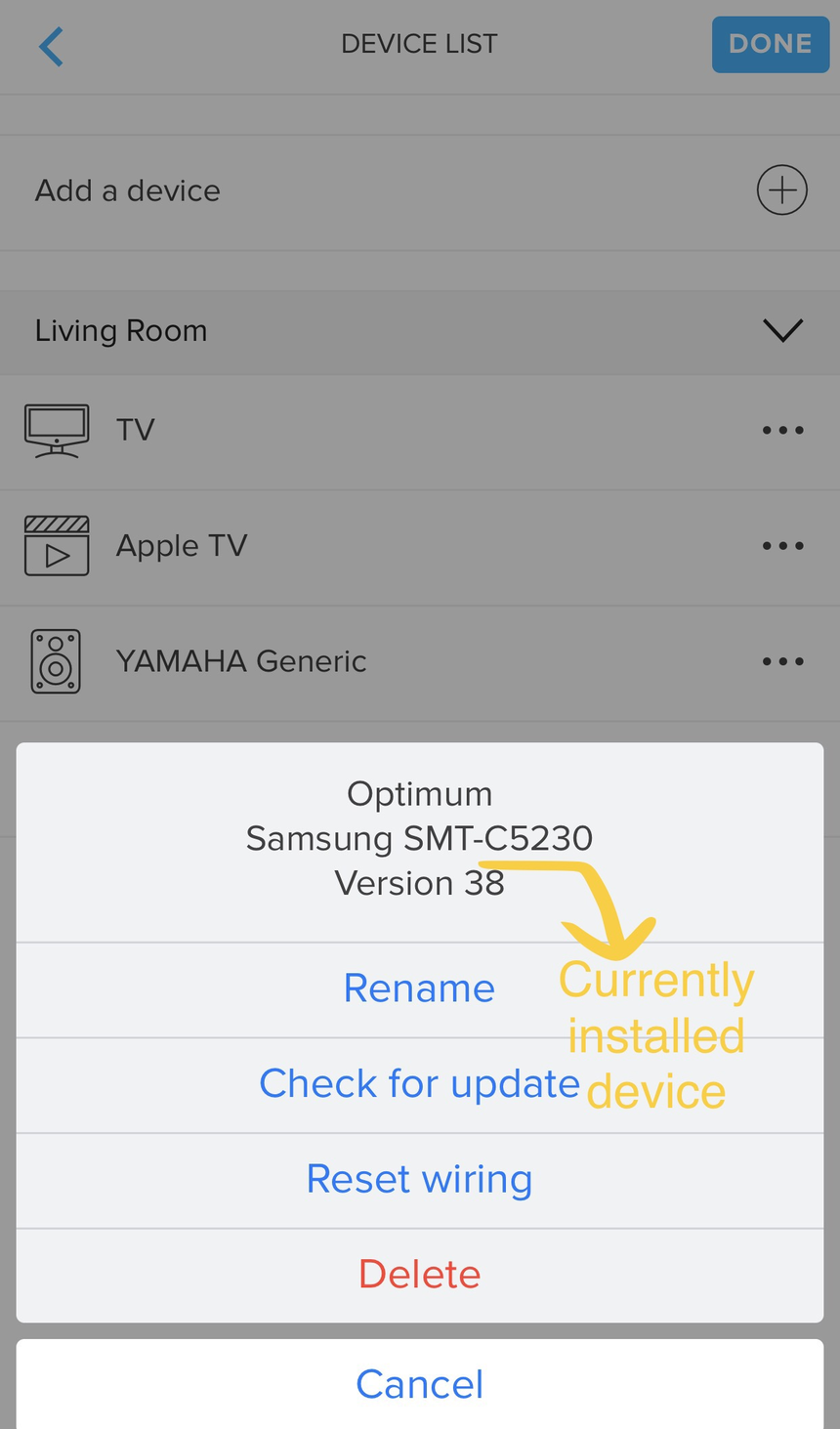Viewport: 840px width, 1429px height.
Task: Open options for the Add a device row
Action: tap(781, 189)
